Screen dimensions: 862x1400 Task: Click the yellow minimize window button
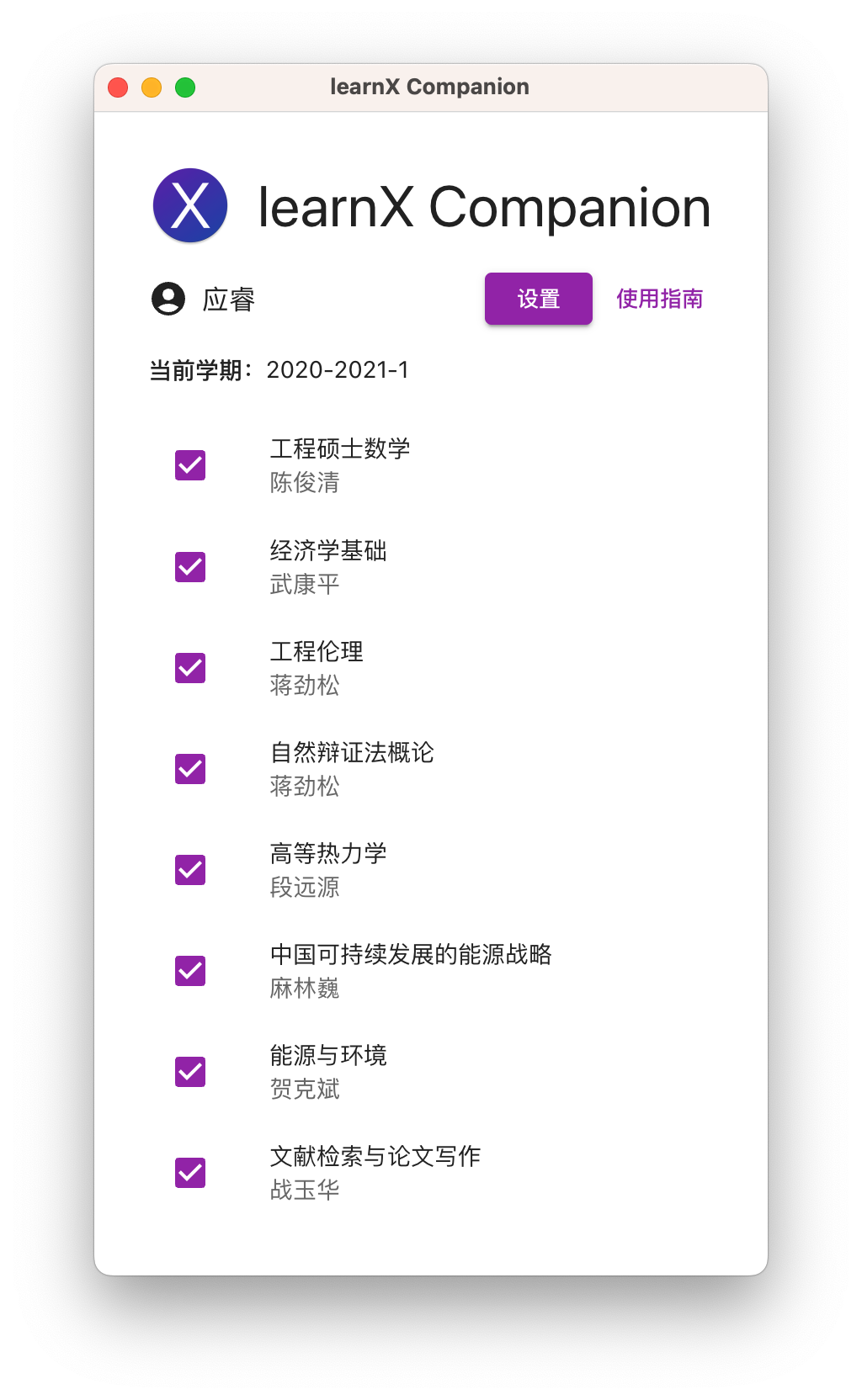coord(152,87)
